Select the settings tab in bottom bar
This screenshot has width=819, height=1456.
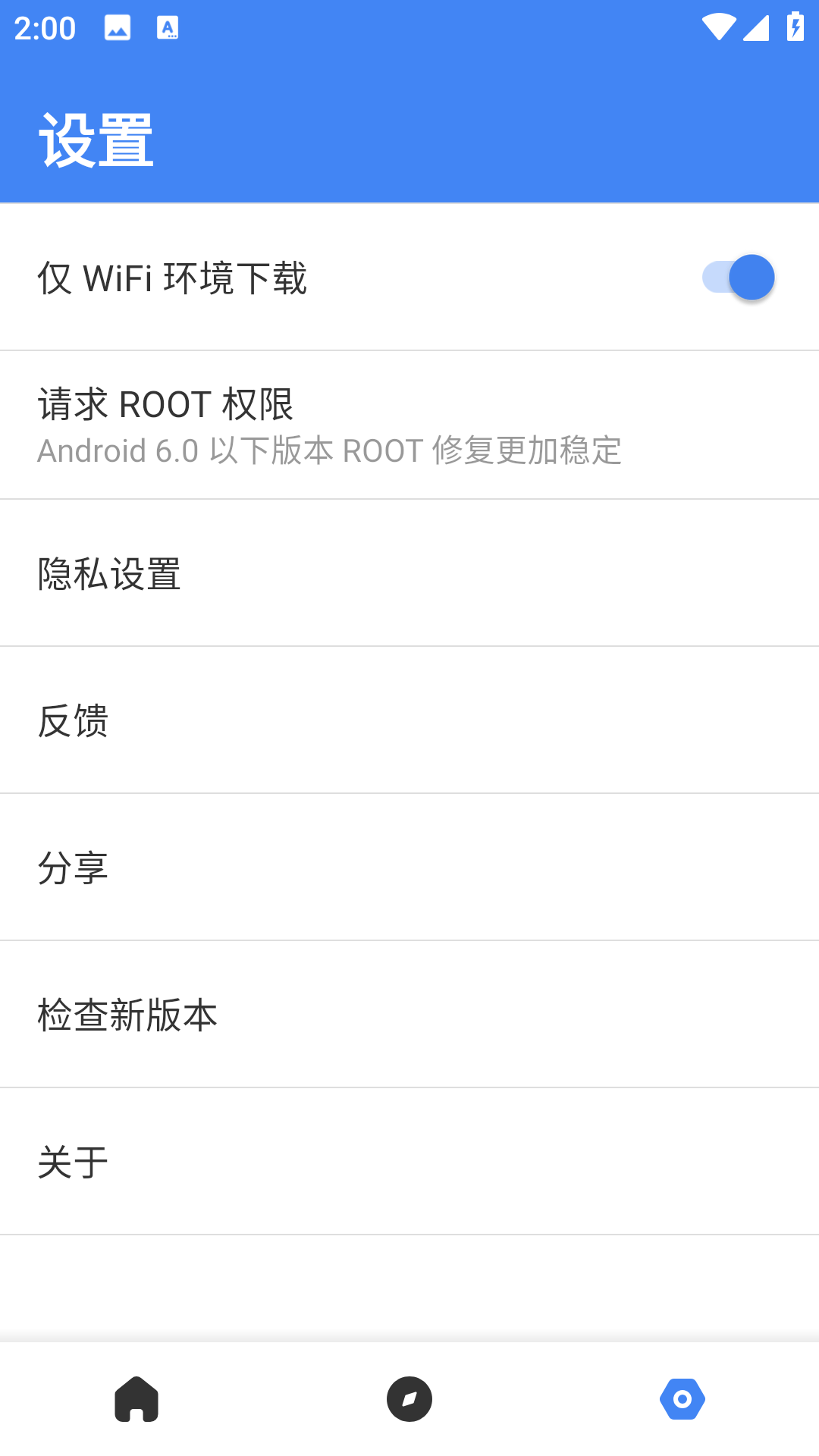tap(682, 1399)
